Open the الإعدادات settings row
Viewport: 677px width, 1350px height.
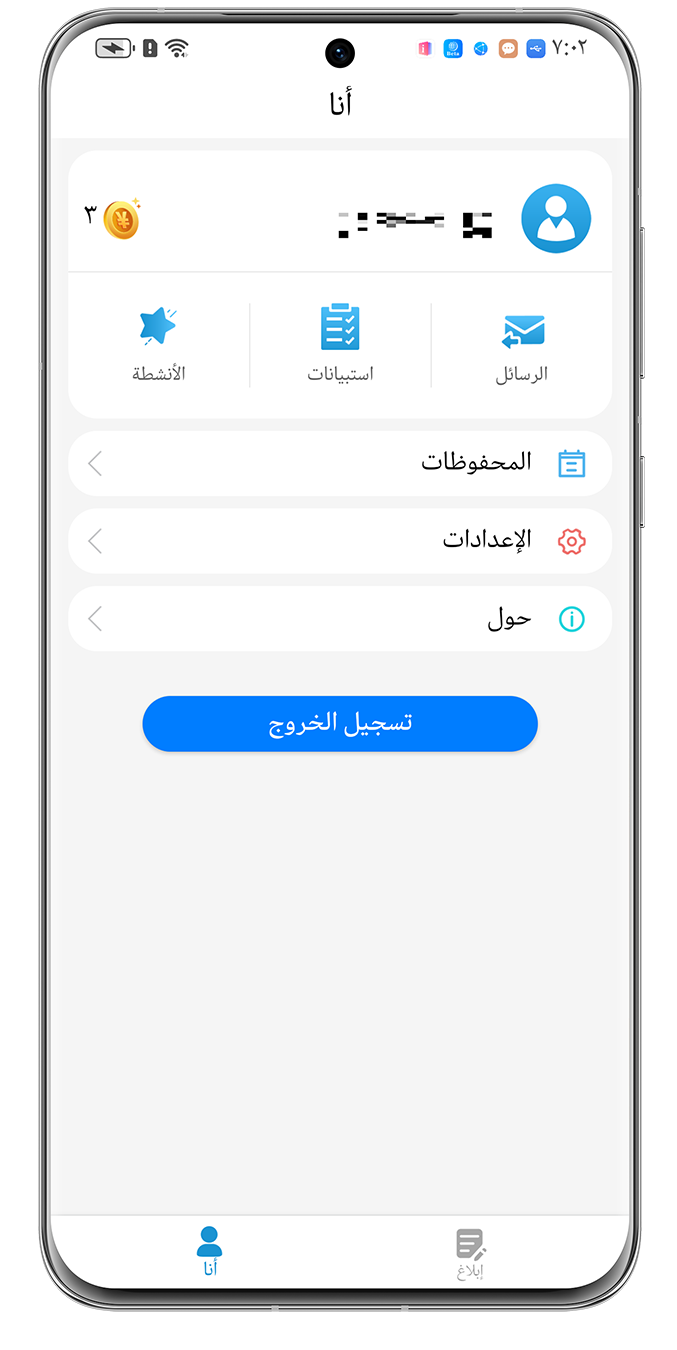340,541
